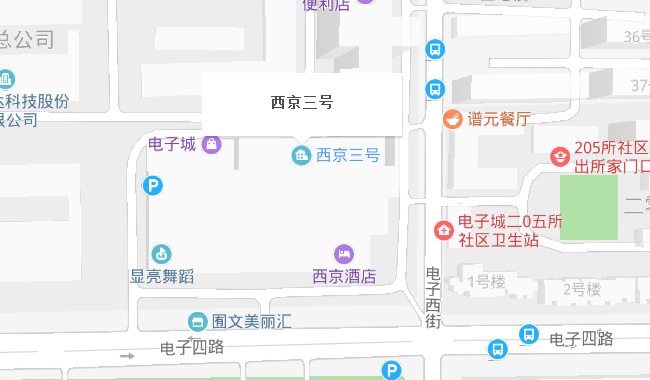
Task: Select the 囿文美丽汇 marker
Action: (x=198, y=322)
